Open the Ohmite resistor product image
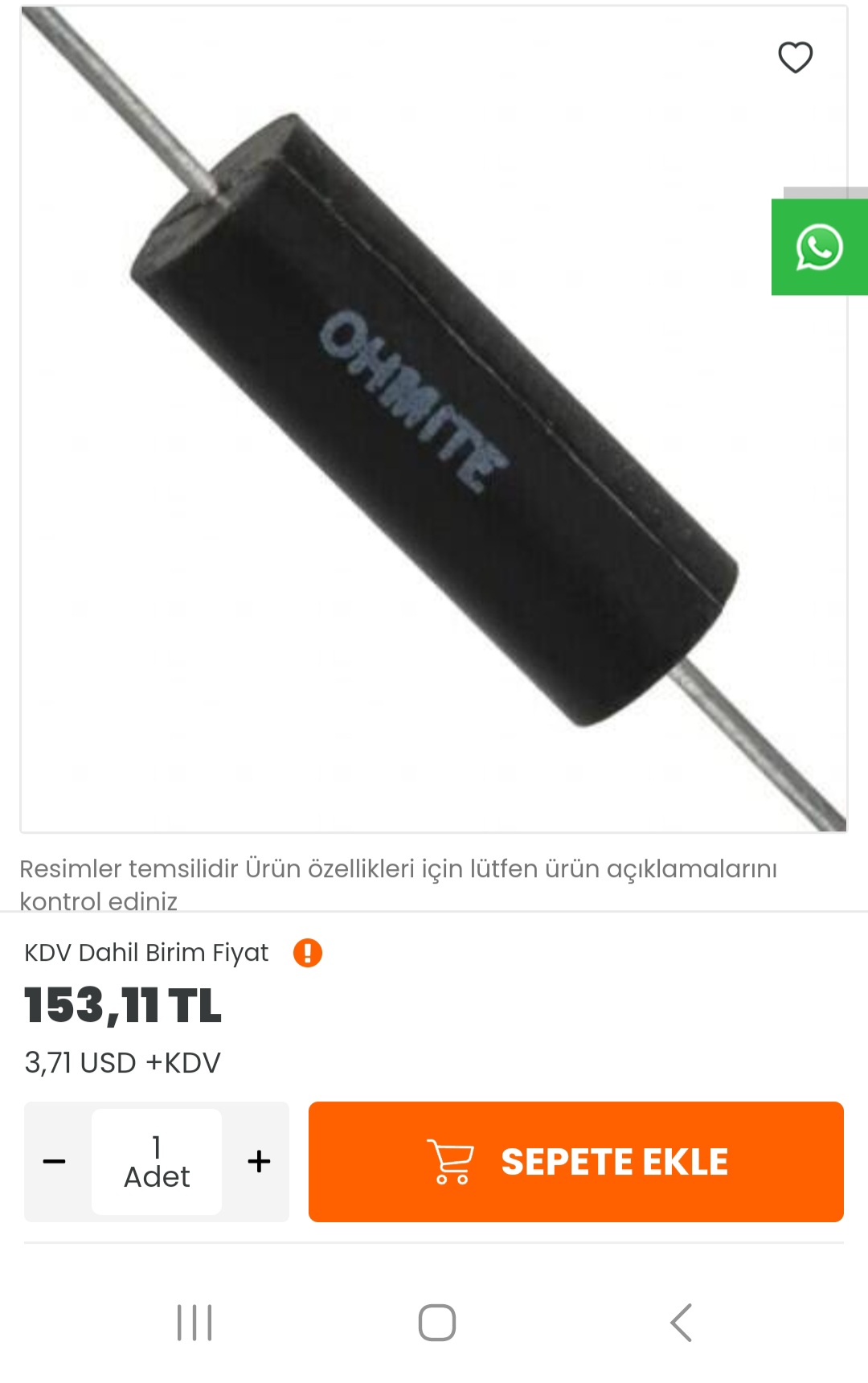The height and width of the screenshot is (1383, 868). [x=434, y=418]
